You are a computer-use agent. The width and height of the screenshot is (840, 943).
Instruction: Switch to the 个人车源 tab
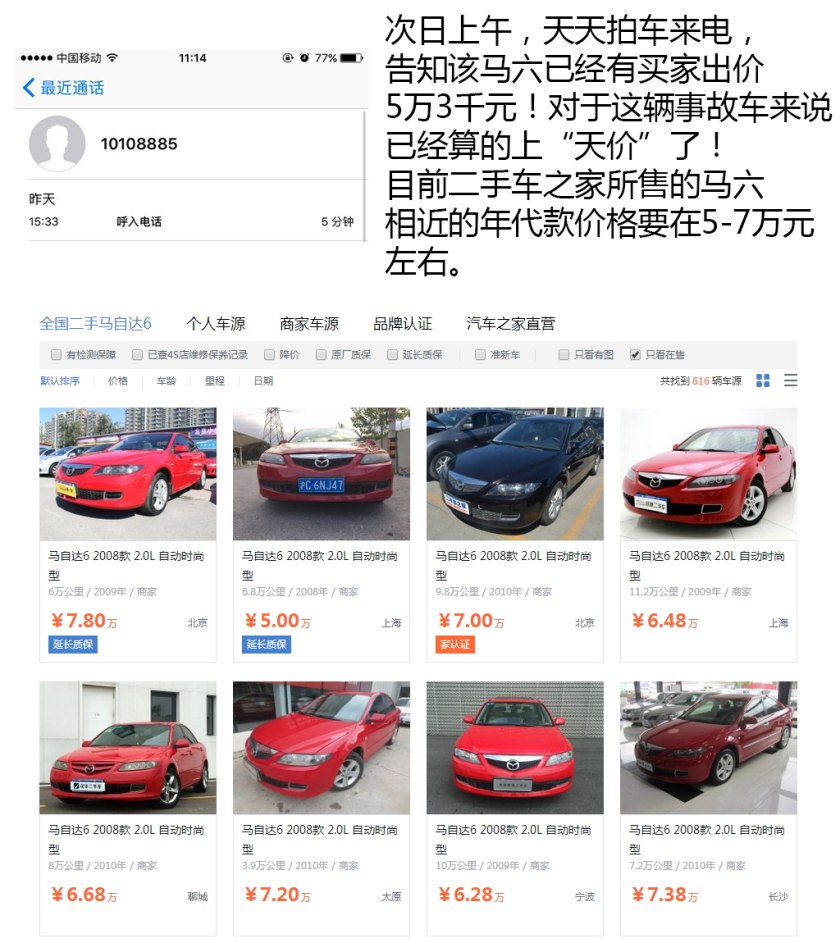tap(211, 323)
